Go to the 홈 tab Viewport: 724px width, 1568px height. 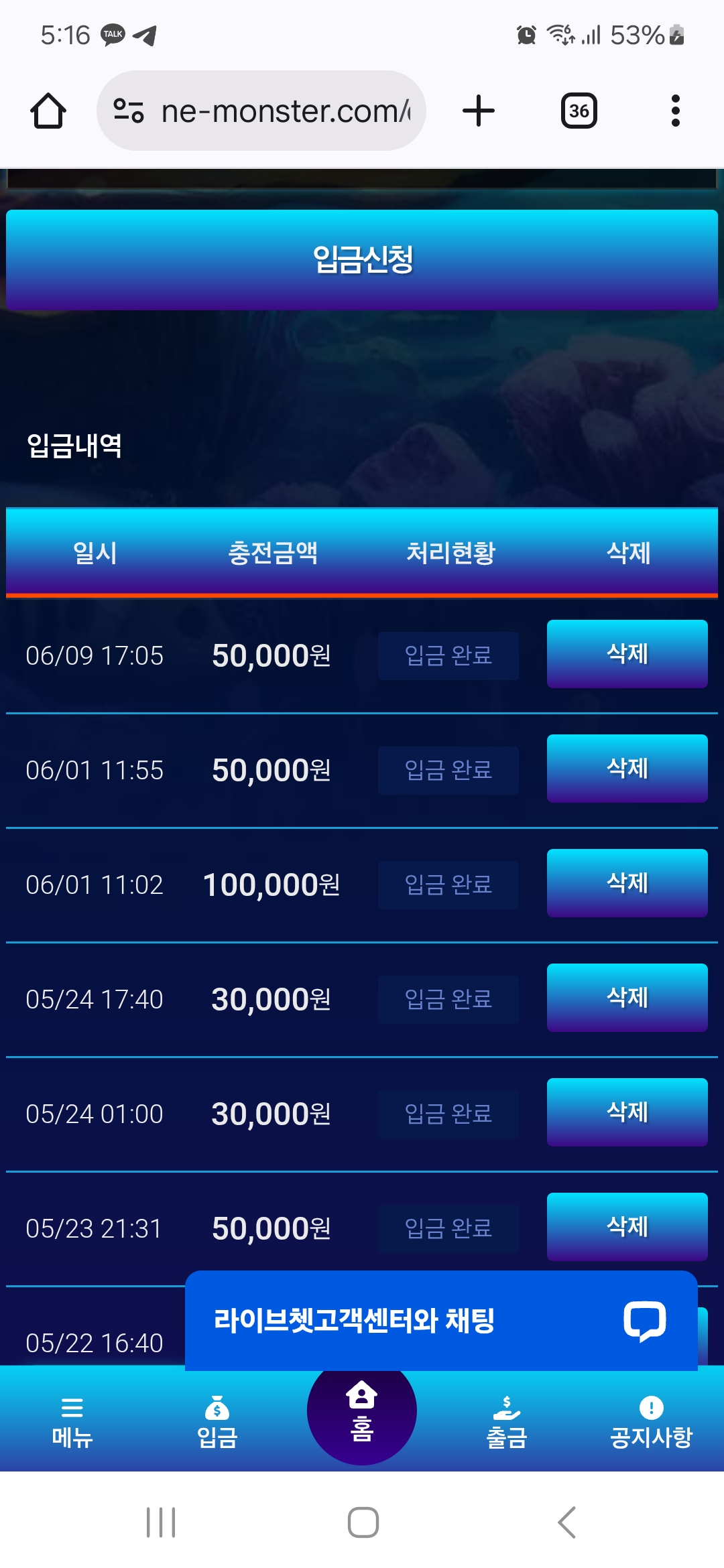362,1412
